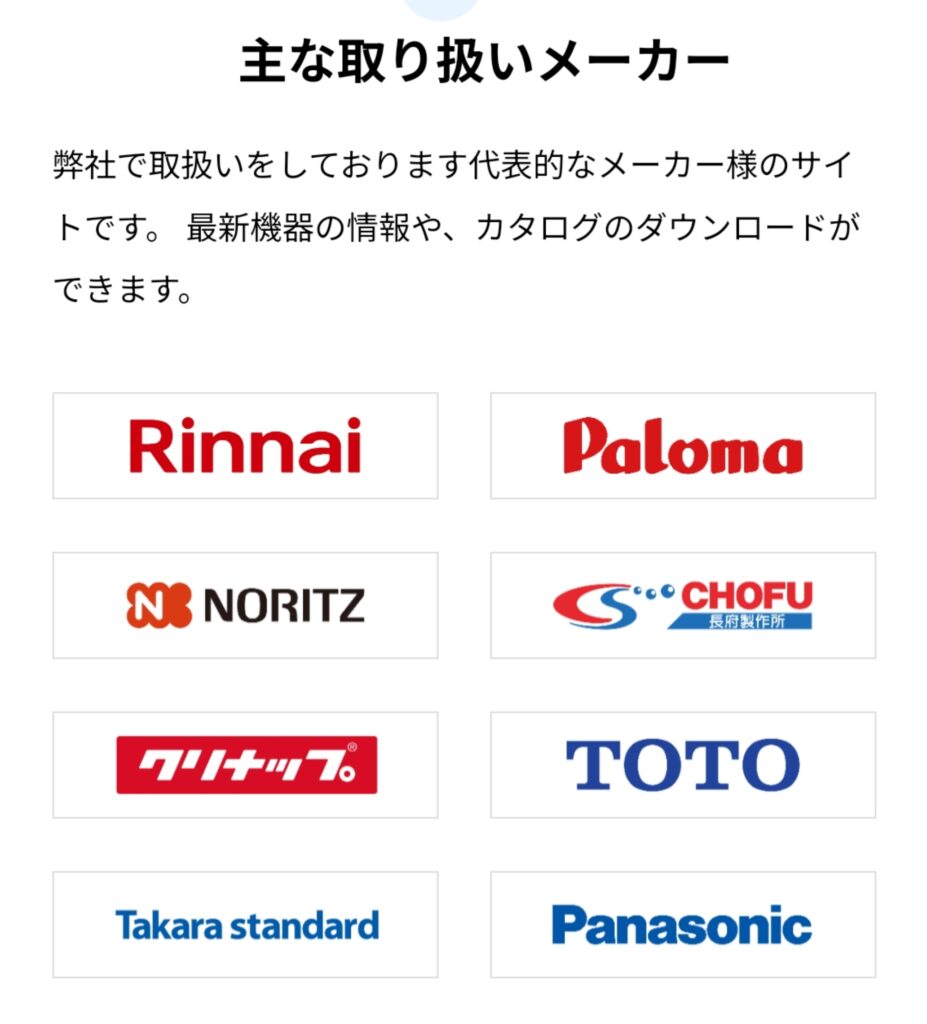Select the NORITZ maker card
This screenshot has height=1024, width=927.
click(245, 605)
